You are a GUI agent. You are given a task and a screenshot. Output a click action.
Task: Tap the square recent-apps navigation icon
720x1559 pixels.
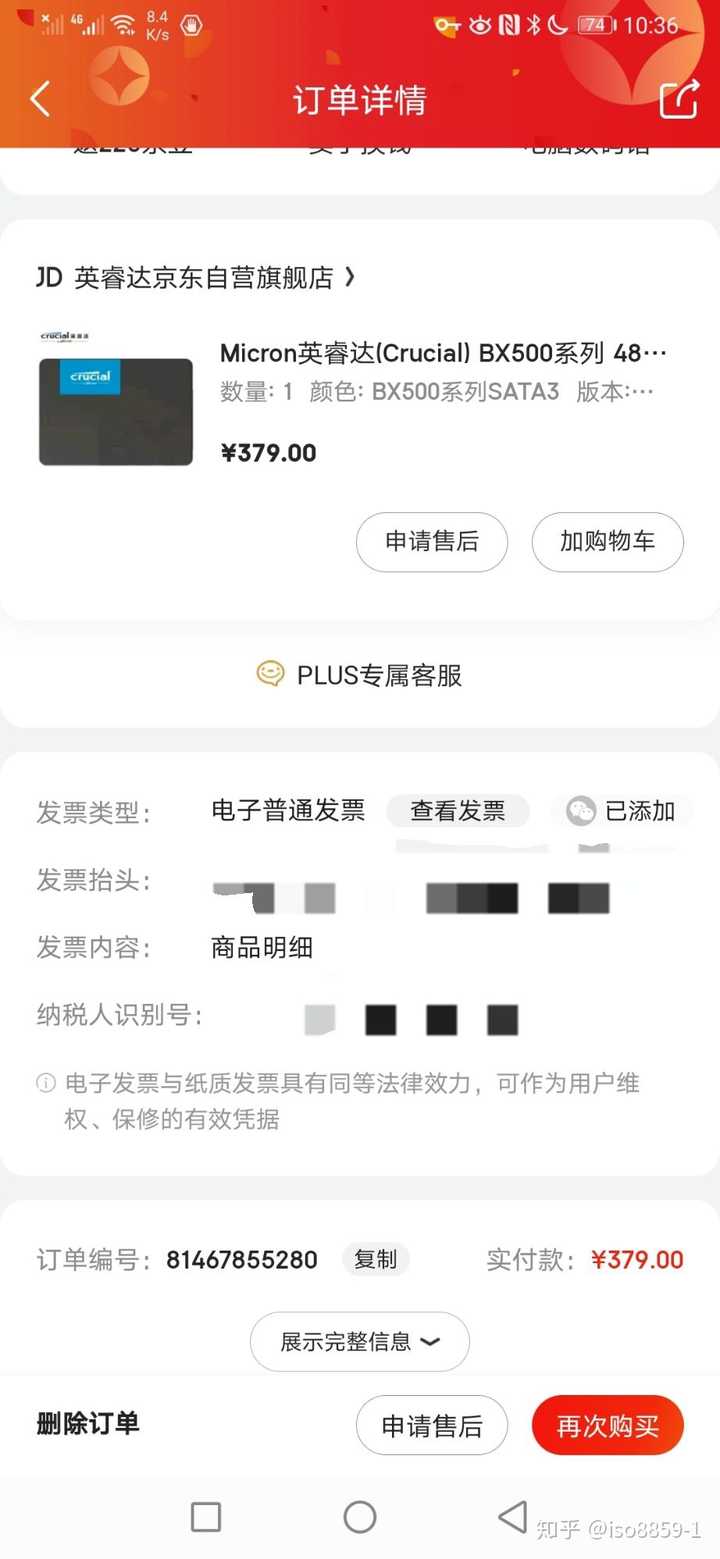tap(206, 1516)
